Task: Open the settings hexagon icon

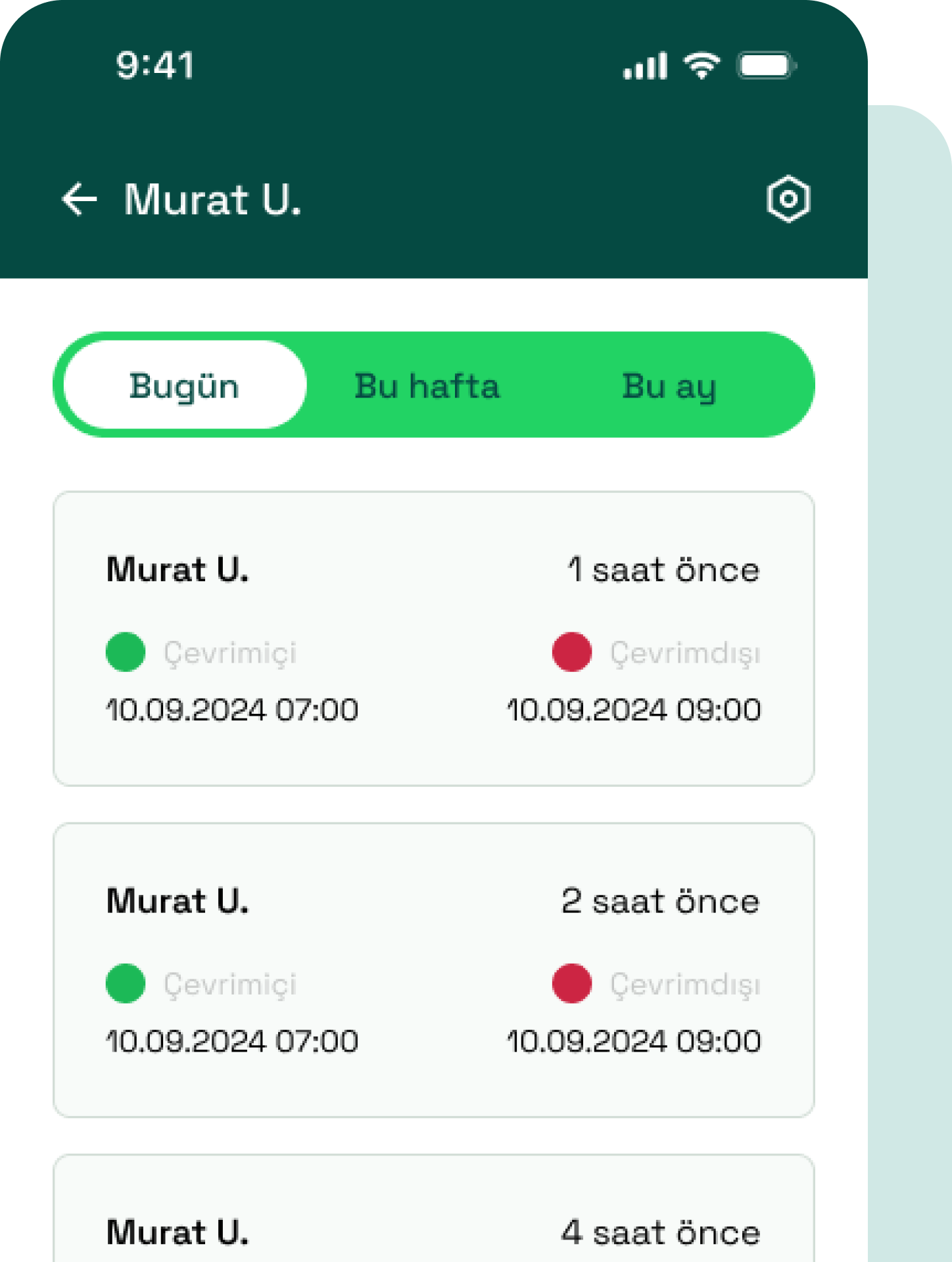Action: click(x=788, y=199)
